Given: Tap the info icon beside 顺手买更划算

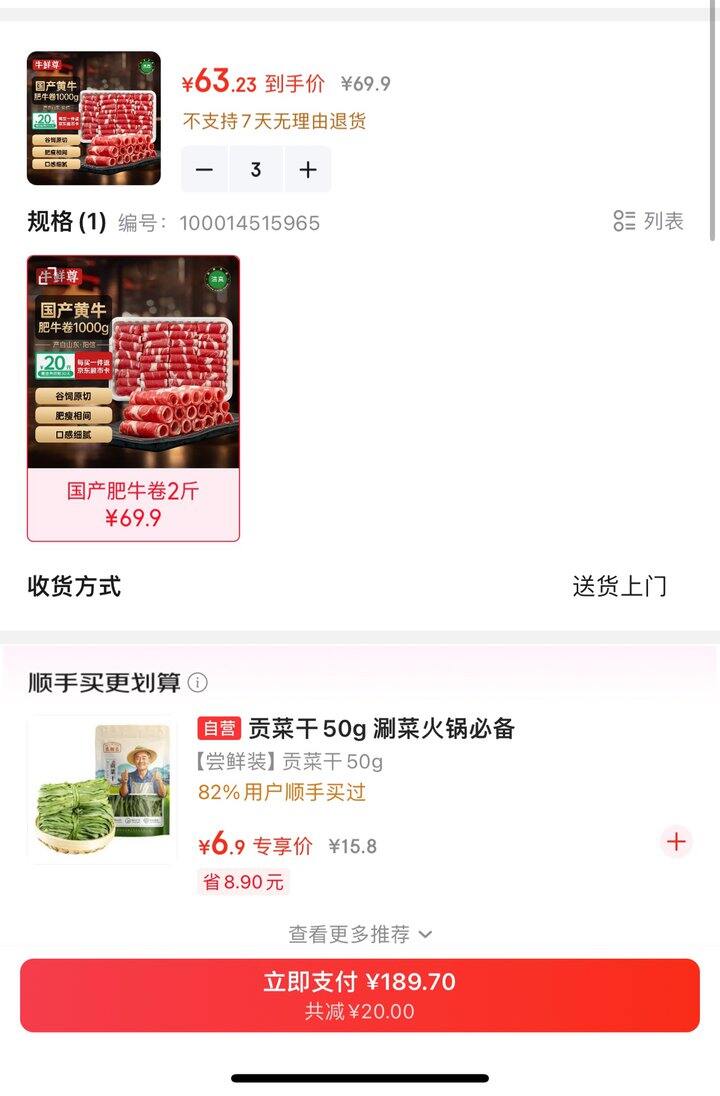Looking at the screenshot, I should point(198,682).
